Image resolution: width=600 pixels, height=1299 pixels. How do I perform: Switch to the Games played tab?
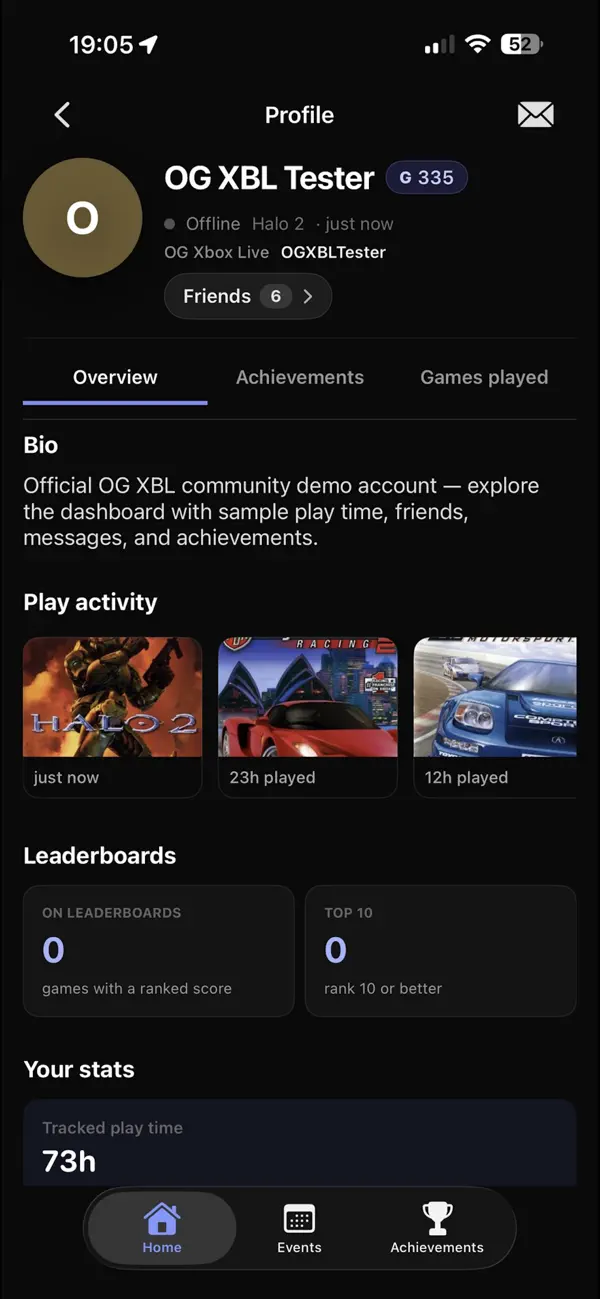tap(484, 377)
